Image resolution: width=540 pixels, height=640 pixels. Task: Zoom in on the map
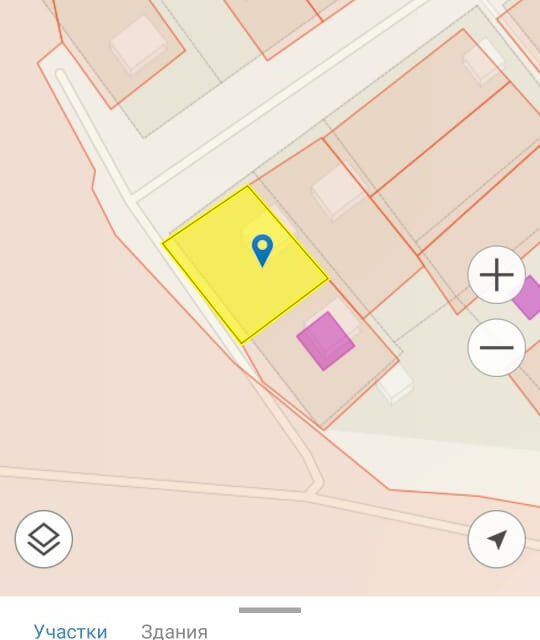click(x=496, y=274)
